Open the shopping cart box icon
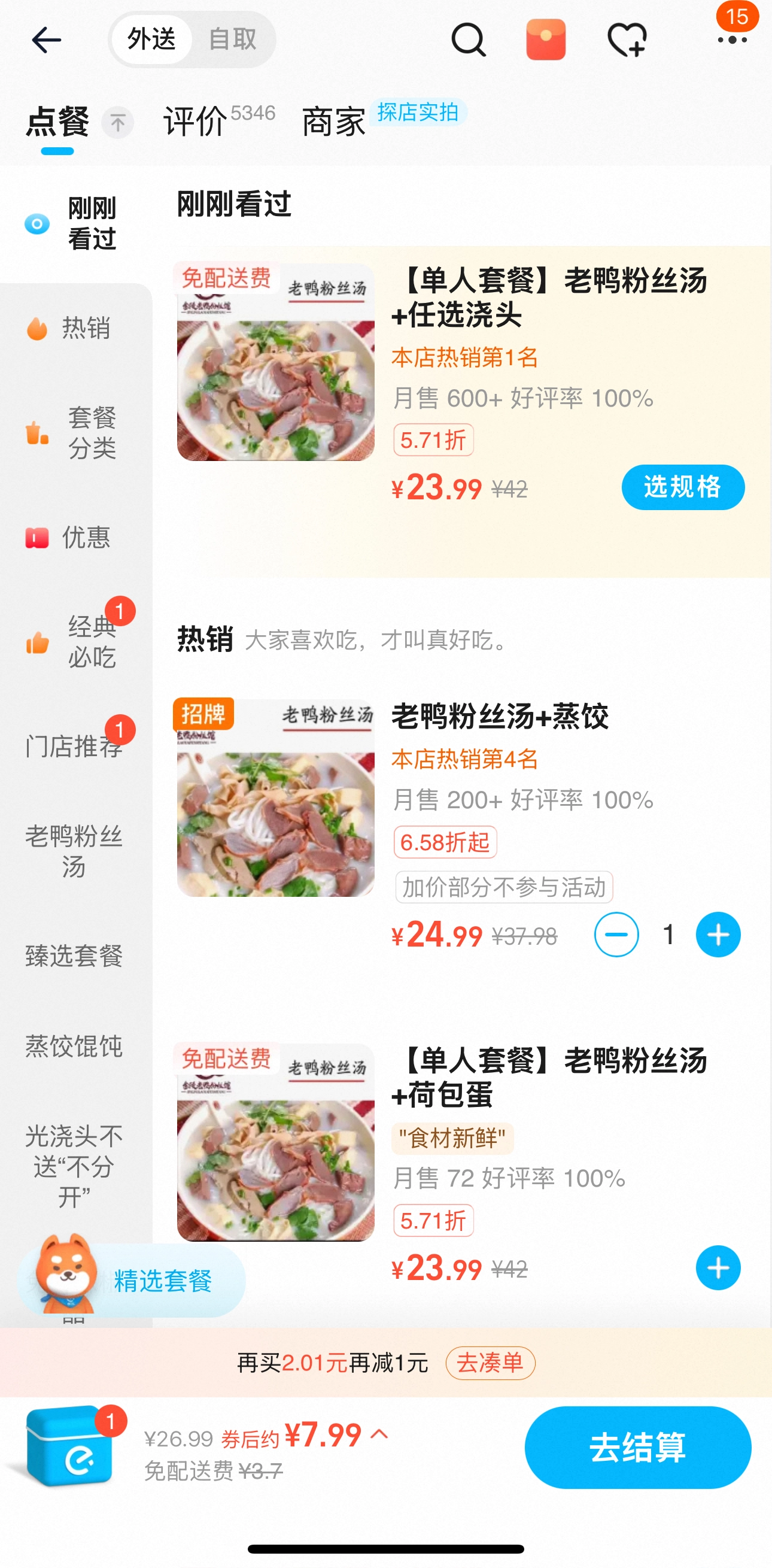This screenshot has width=772, height=1568. point(70,1446)
